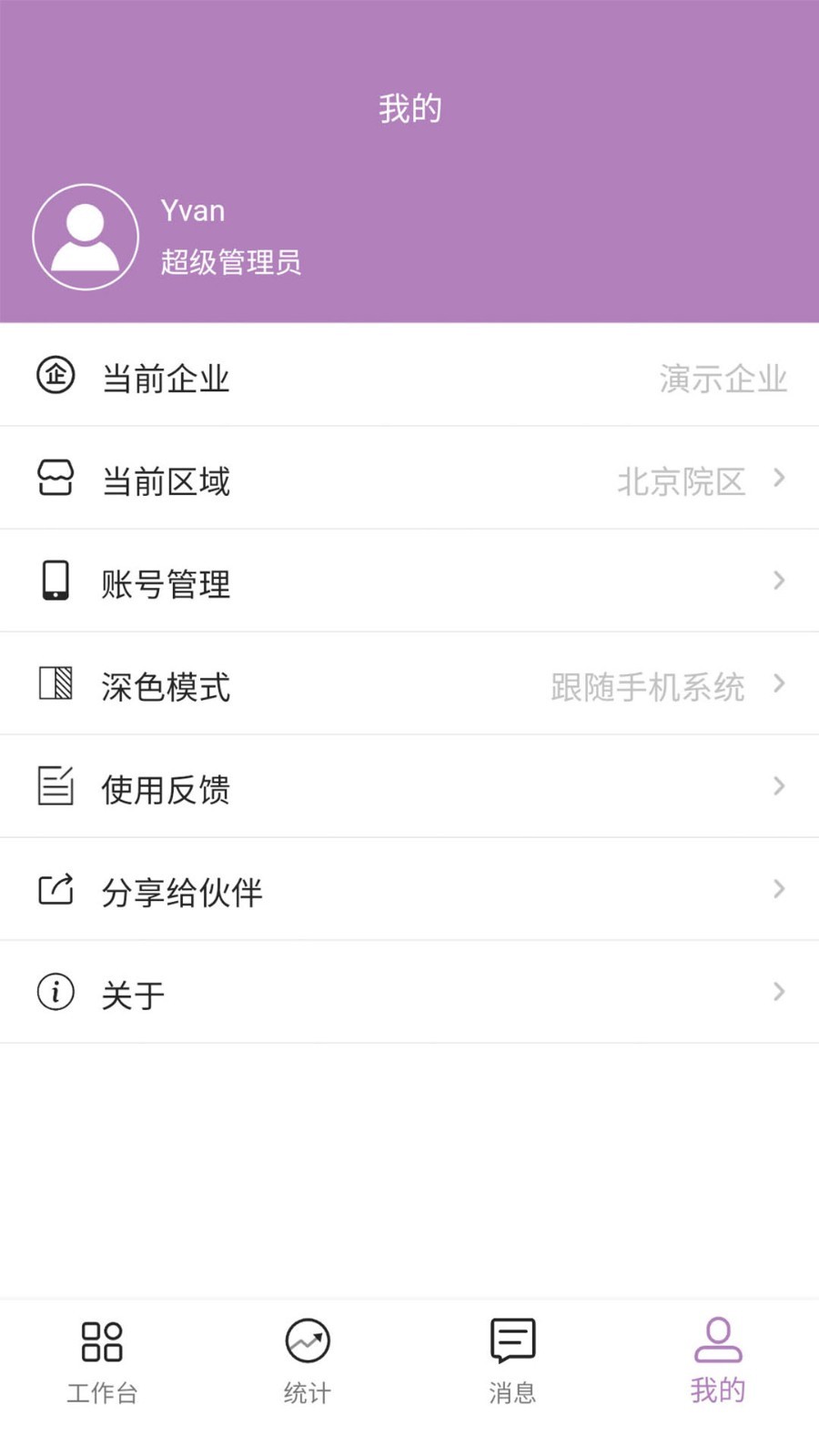Select the 我的 tab
The width and height of the screenshot is (819, 1456).
pyautogui.click(x=717, y=1360)
